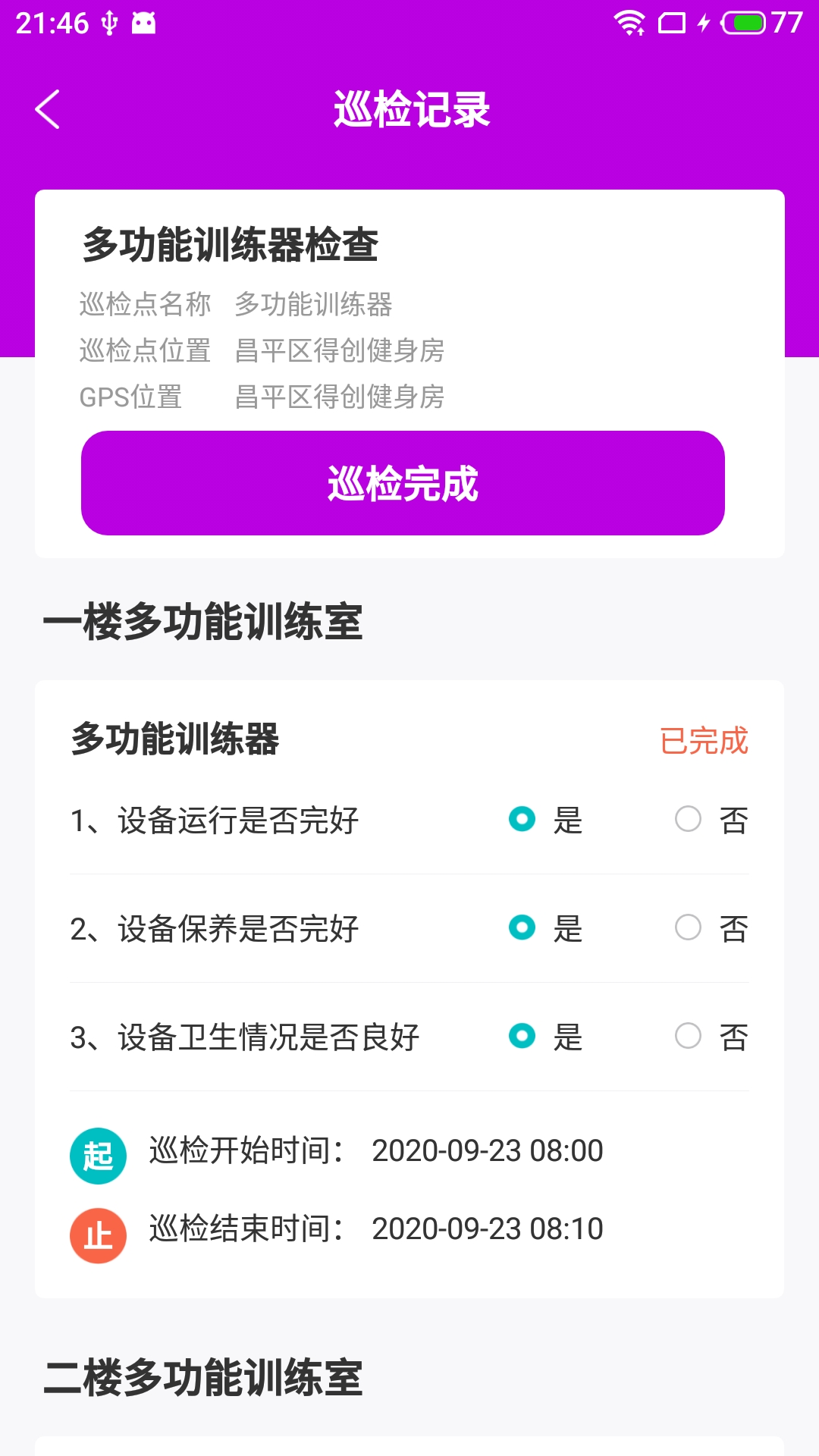Select 否 for 设备保养是否完好
This screenshot has width=819, height=1456.
(689, 927)
